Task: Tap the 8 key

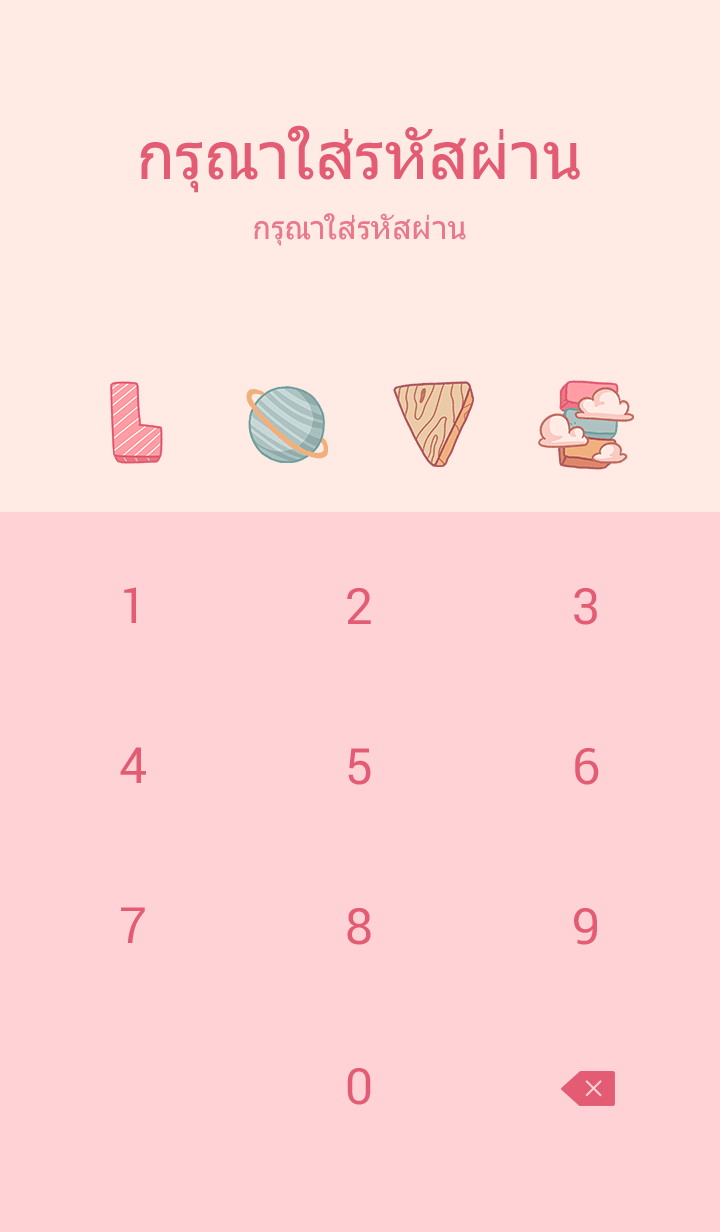Action: click(x=359, y=927)
